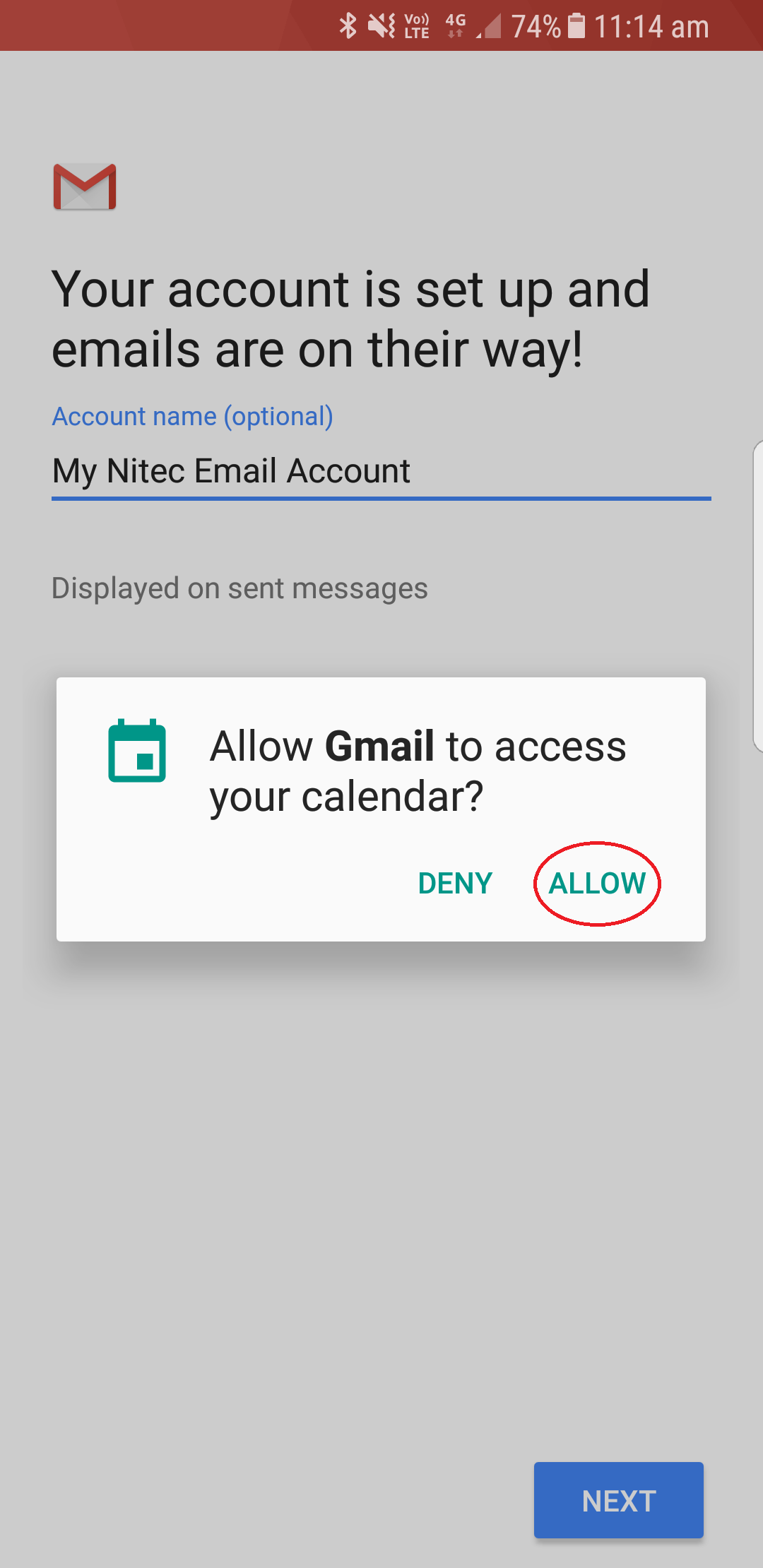Allow Gmail to access your calendar
763x1568 pixels.
pos(597,883)
